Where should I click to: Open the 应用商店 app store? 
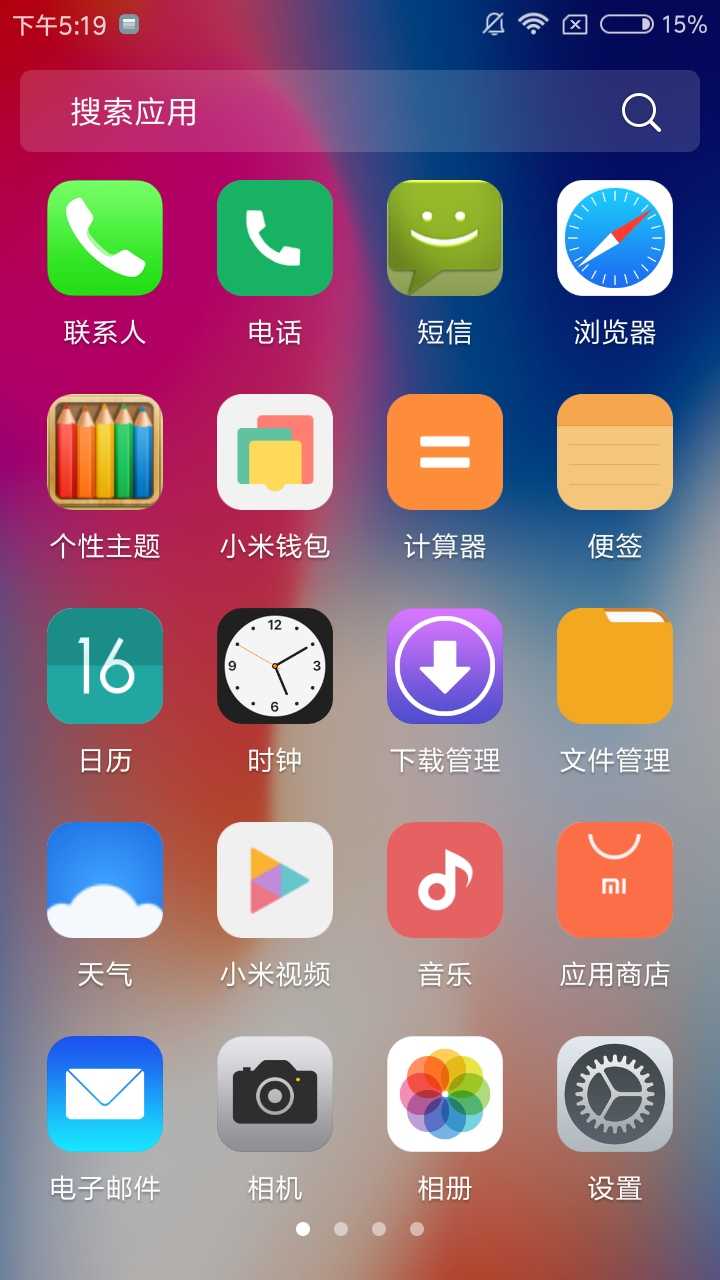pos(615,880)
